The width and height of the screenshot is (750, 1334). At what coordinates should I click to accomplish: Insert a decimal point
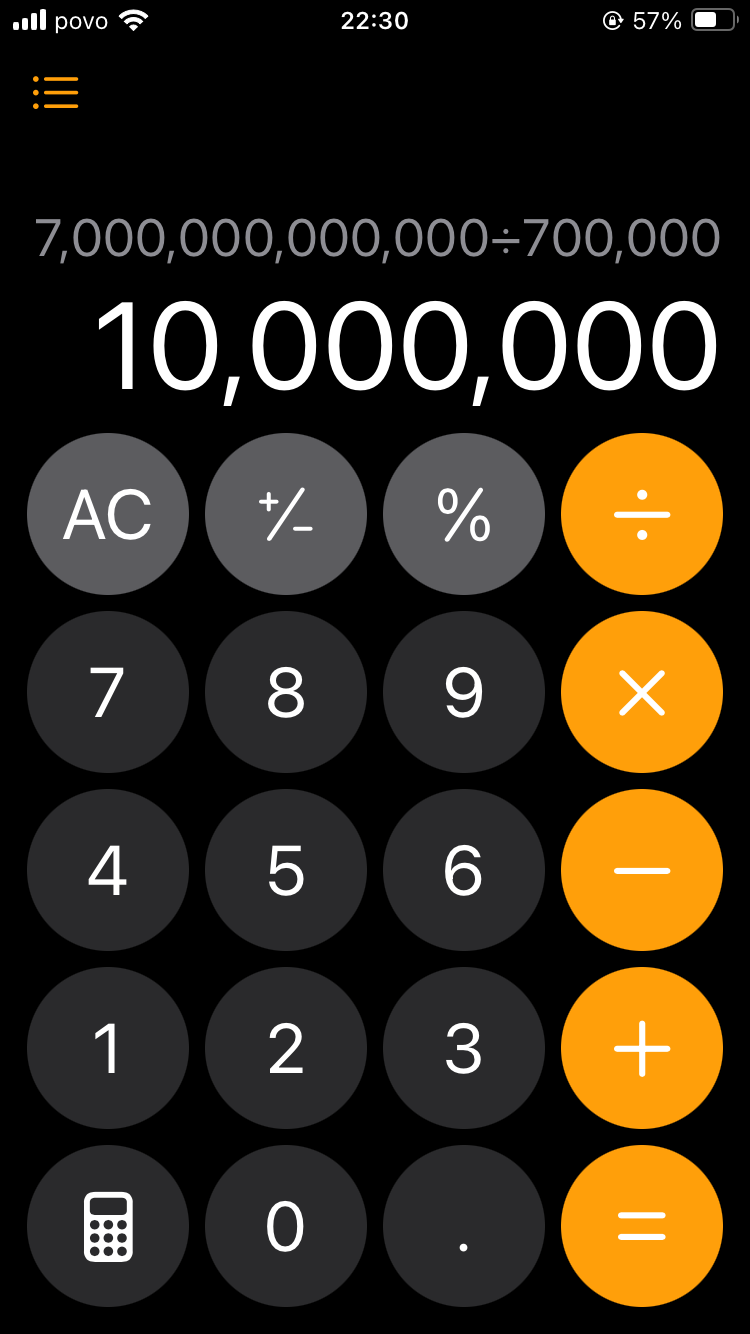tap(464, 1226)
